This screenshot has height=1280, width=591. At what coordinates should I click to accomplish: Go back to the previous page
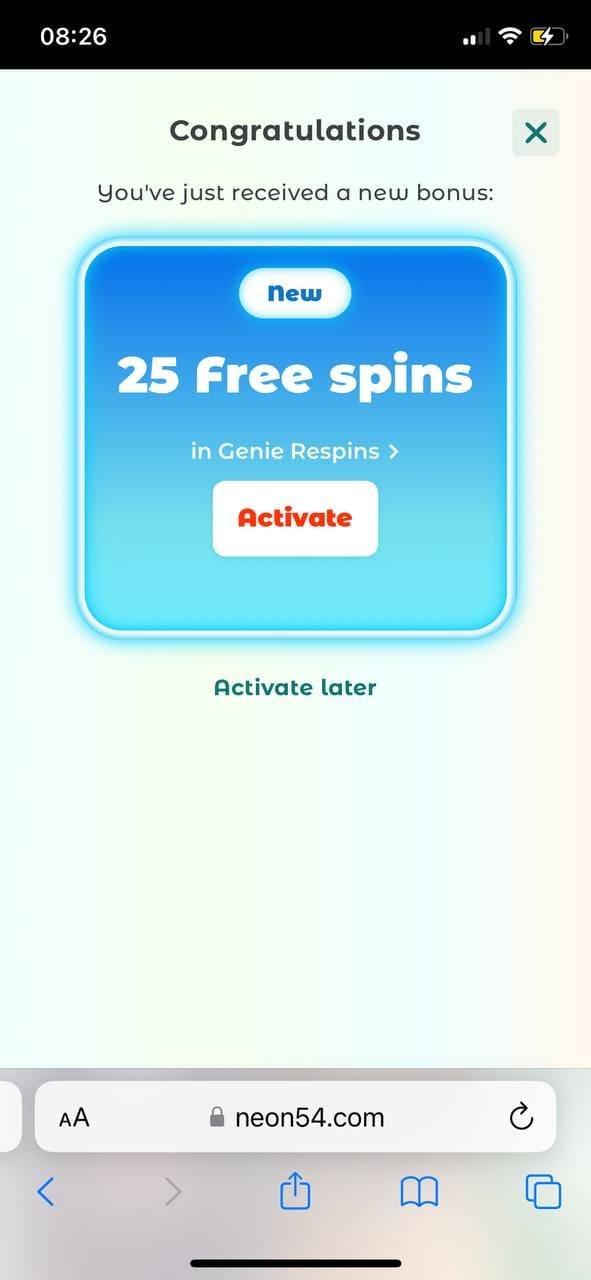point(46,1191)
